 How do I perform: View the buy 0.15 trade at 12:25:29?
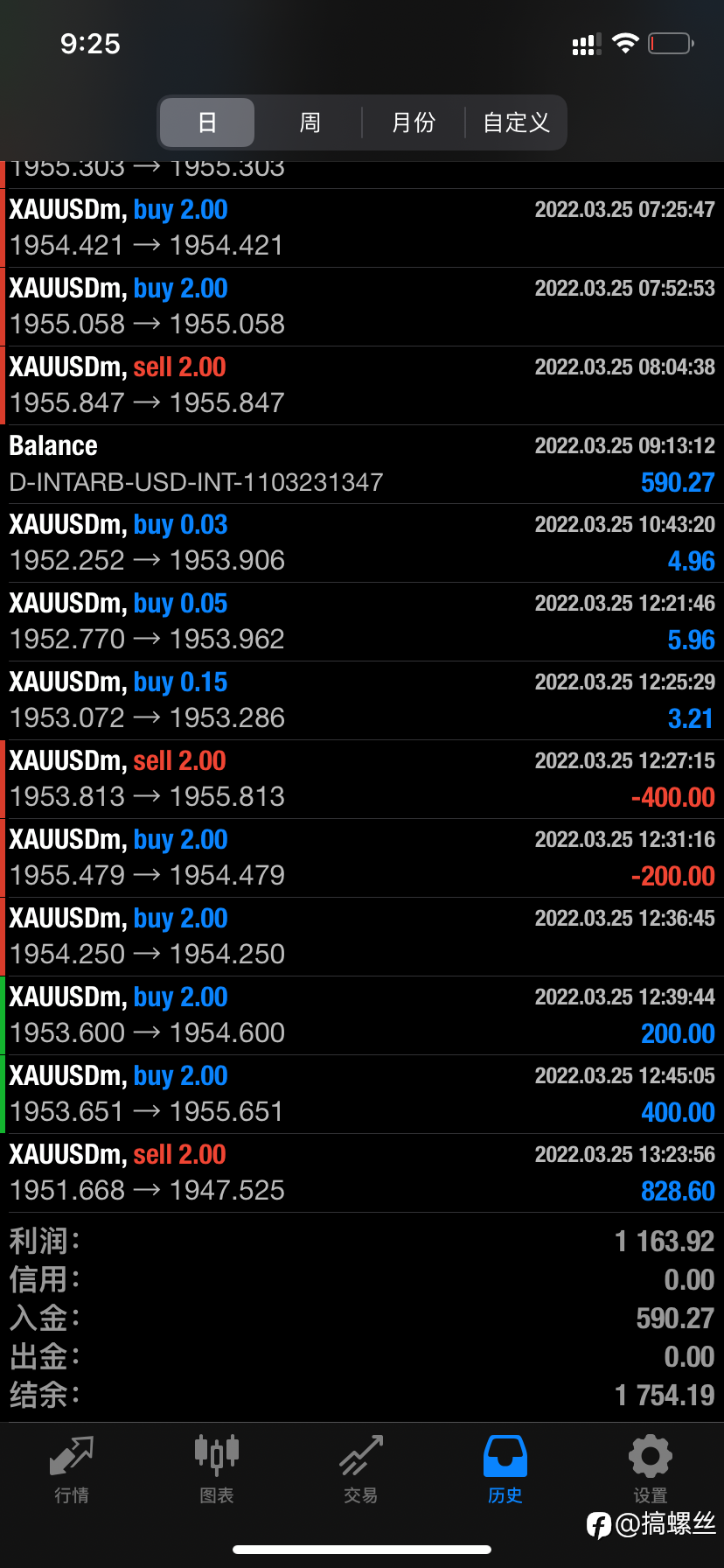pos(362,700)
